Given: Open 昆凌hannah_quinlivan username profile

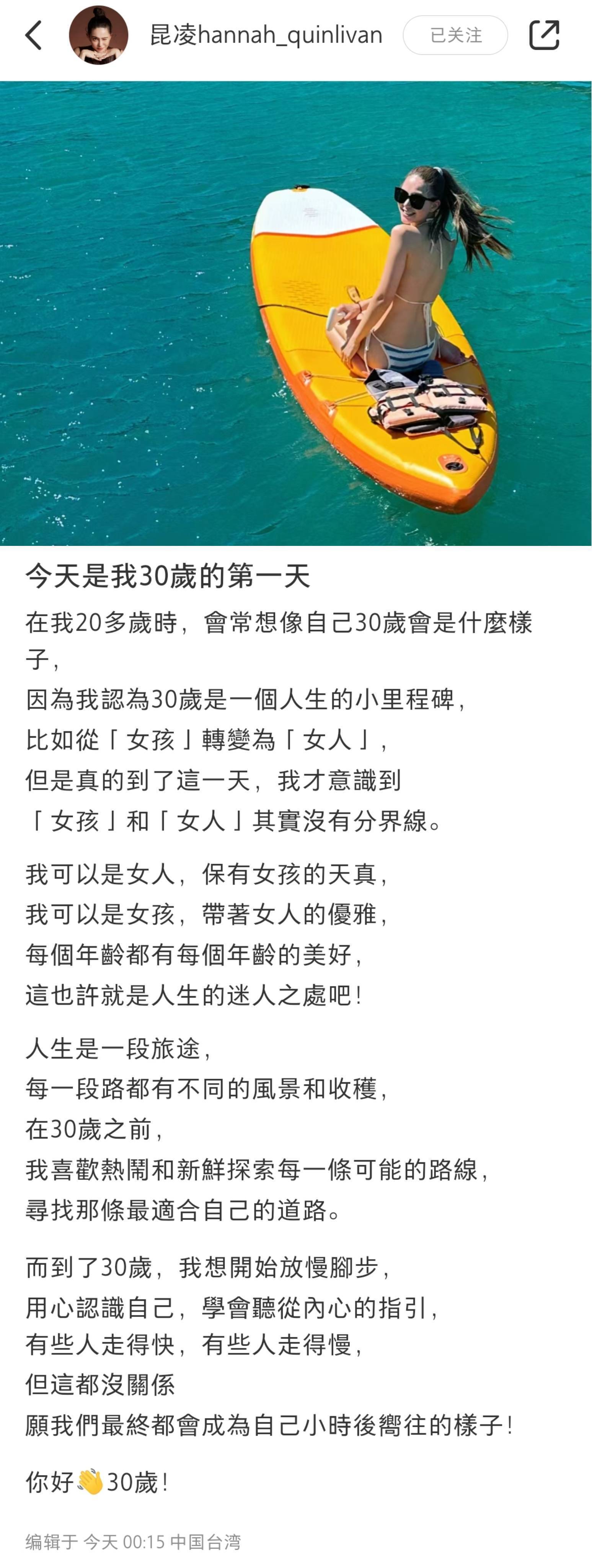Looking at the screenshot, I should 266,35.
